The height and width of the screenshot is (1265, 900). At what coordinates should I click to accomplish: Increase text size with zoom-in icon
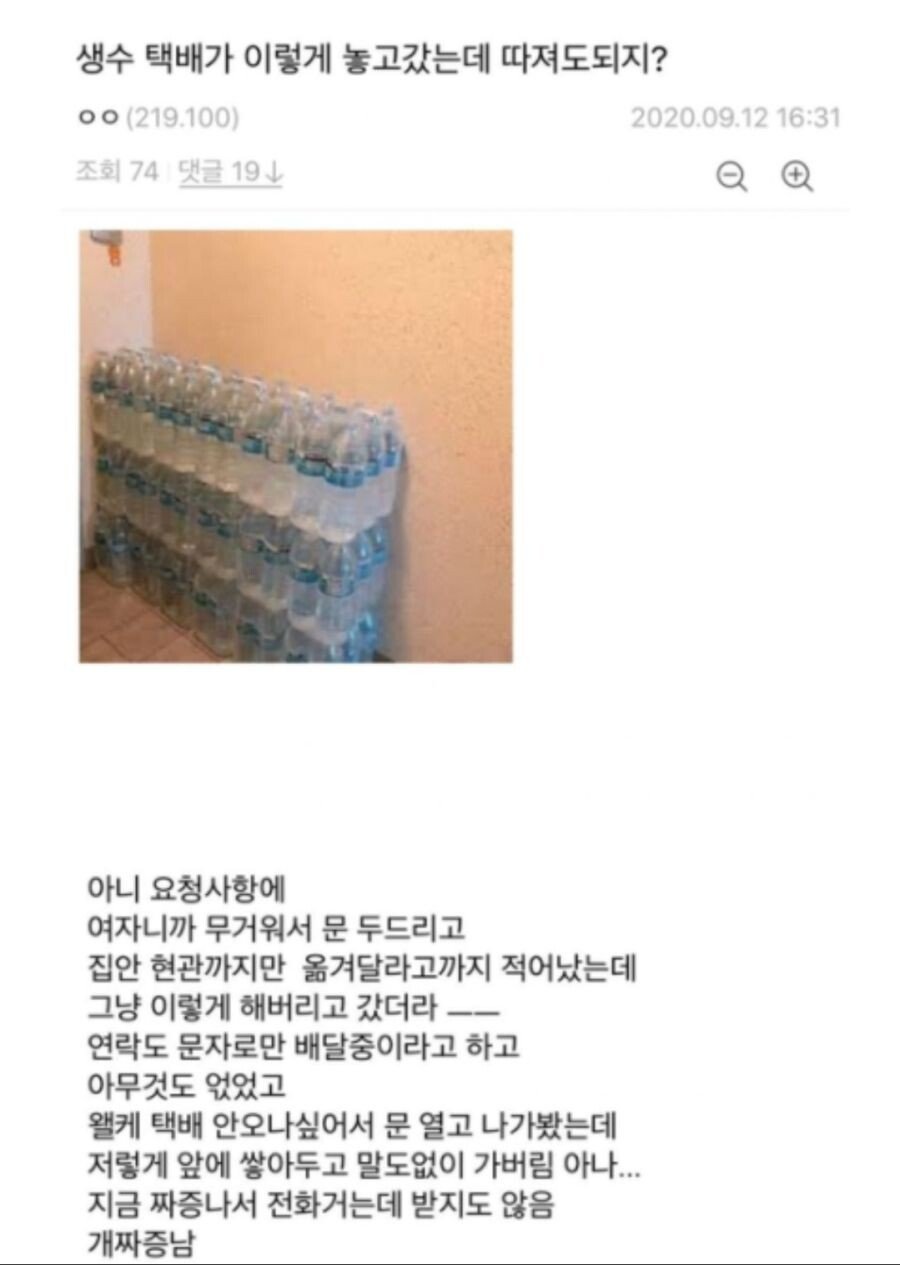coord(797,177)
